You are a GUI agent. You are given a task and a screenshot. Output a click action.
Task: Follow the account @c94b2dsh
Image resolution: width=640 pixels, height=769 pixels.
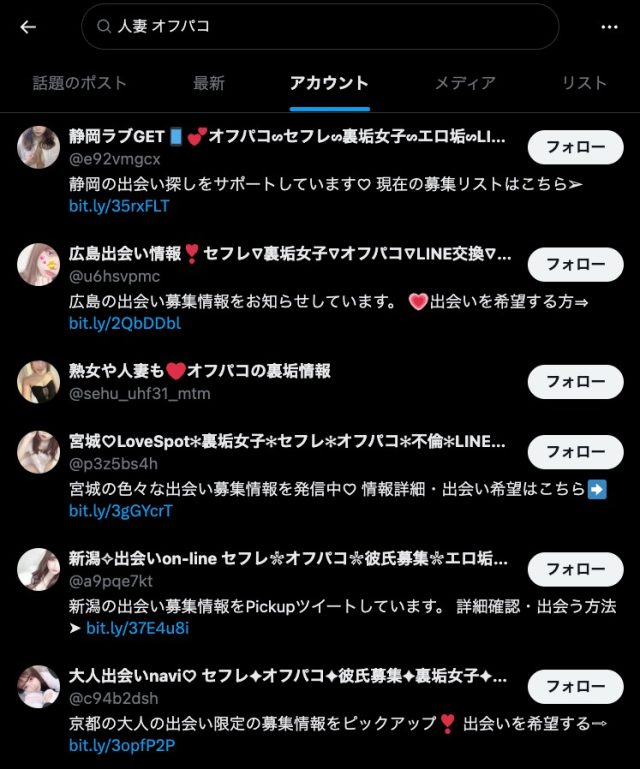tap(575, 687)
